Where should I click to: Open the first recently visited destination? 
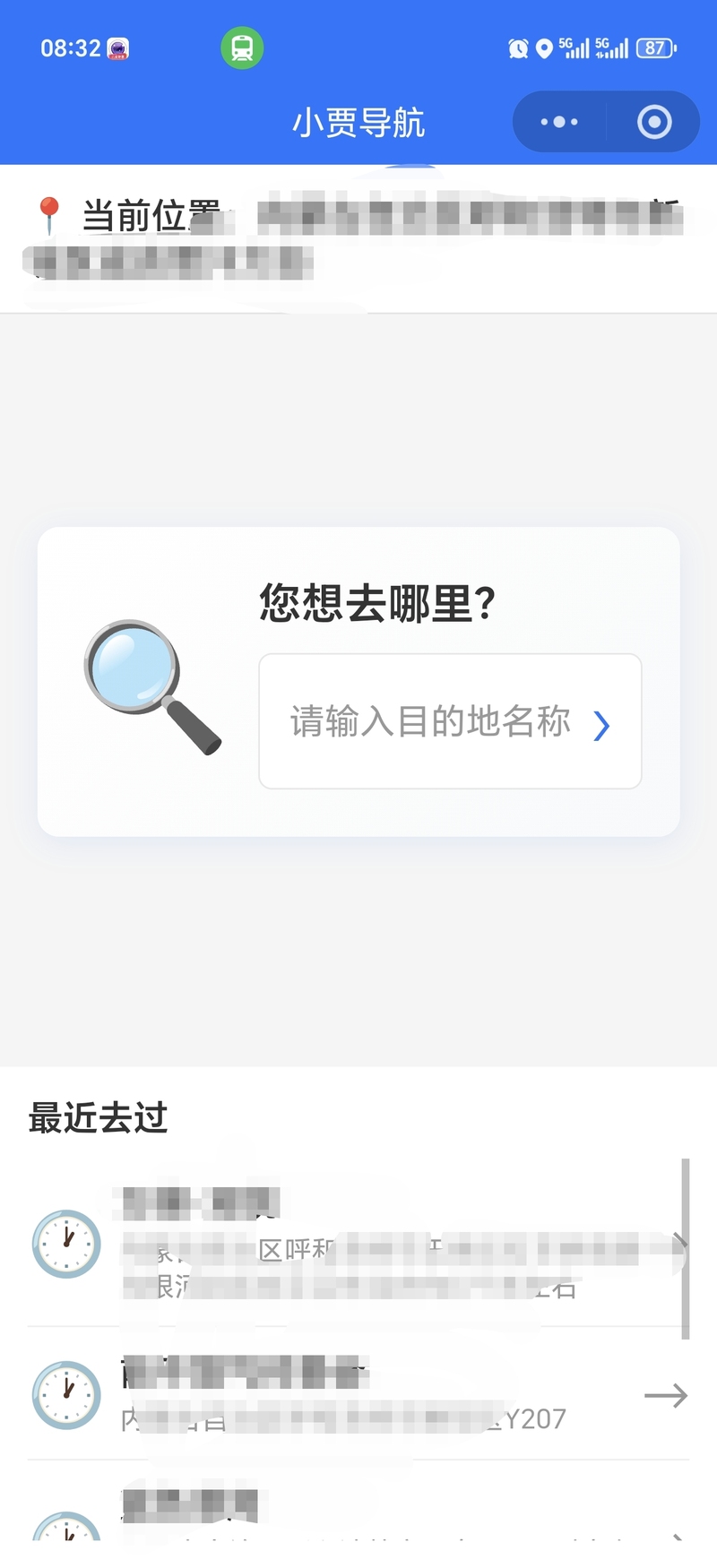pyautogui.click(x=358, y=1245)
